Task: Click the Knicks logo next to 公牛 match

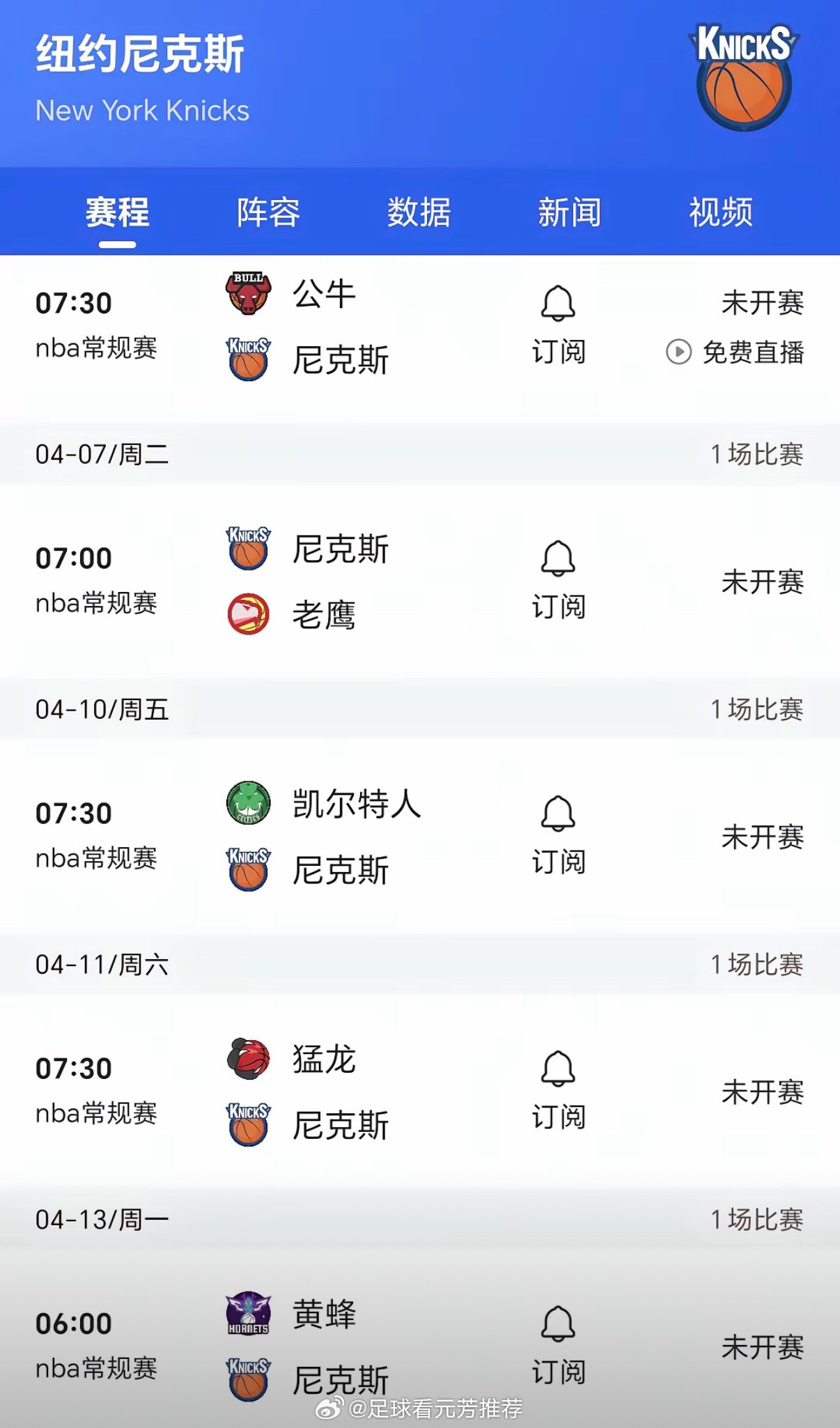Action: pyautogui.click(x=249, y=357)
